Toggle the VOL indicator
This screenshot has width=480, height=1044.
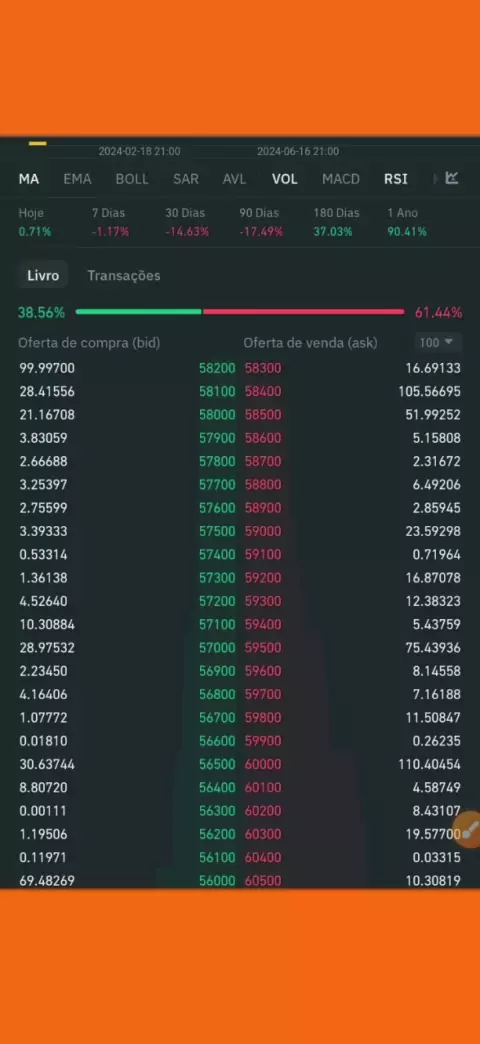pos(284,179)
